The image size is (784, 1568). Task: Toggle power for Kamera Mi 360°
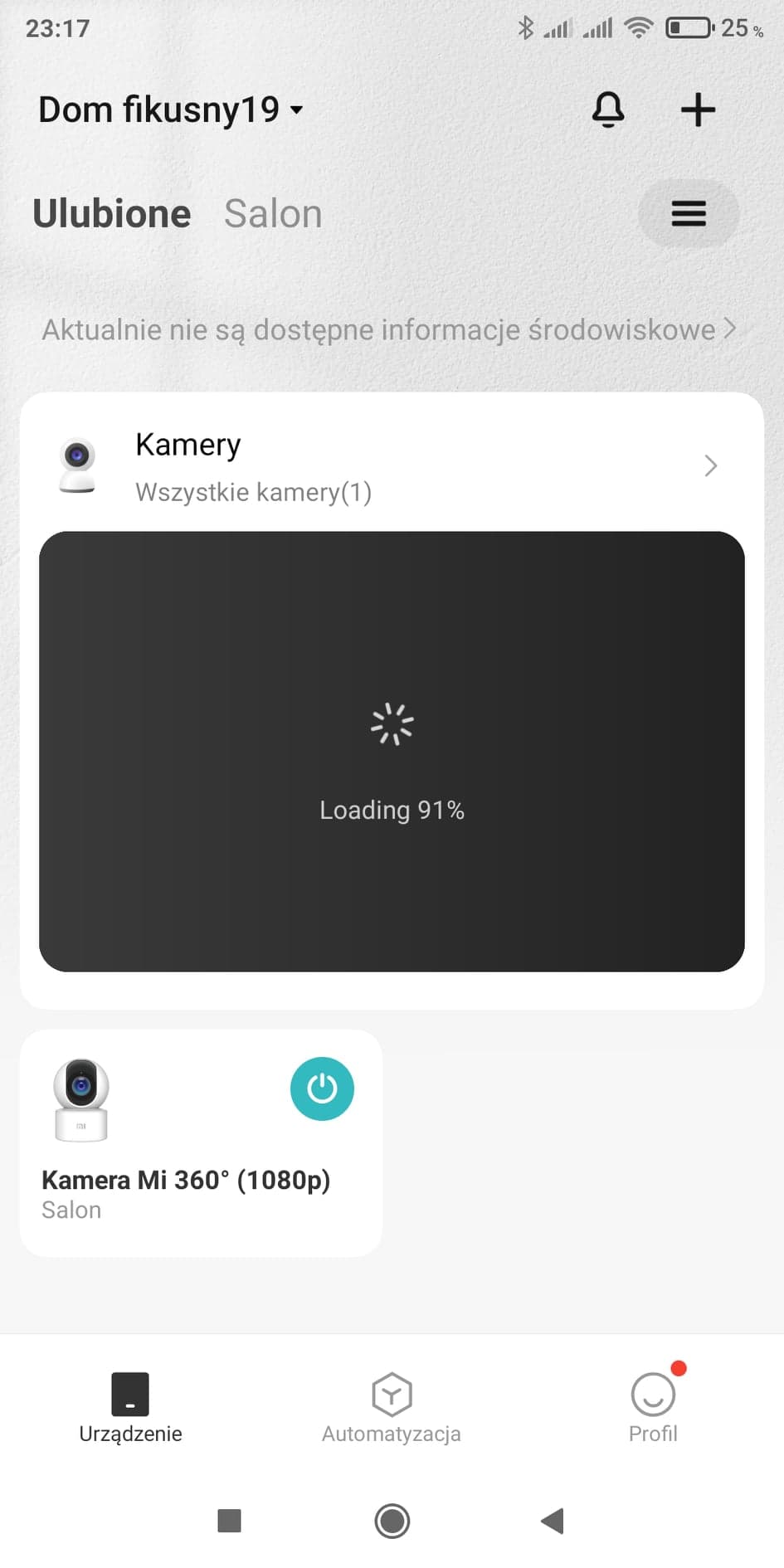click(322, 1088)
